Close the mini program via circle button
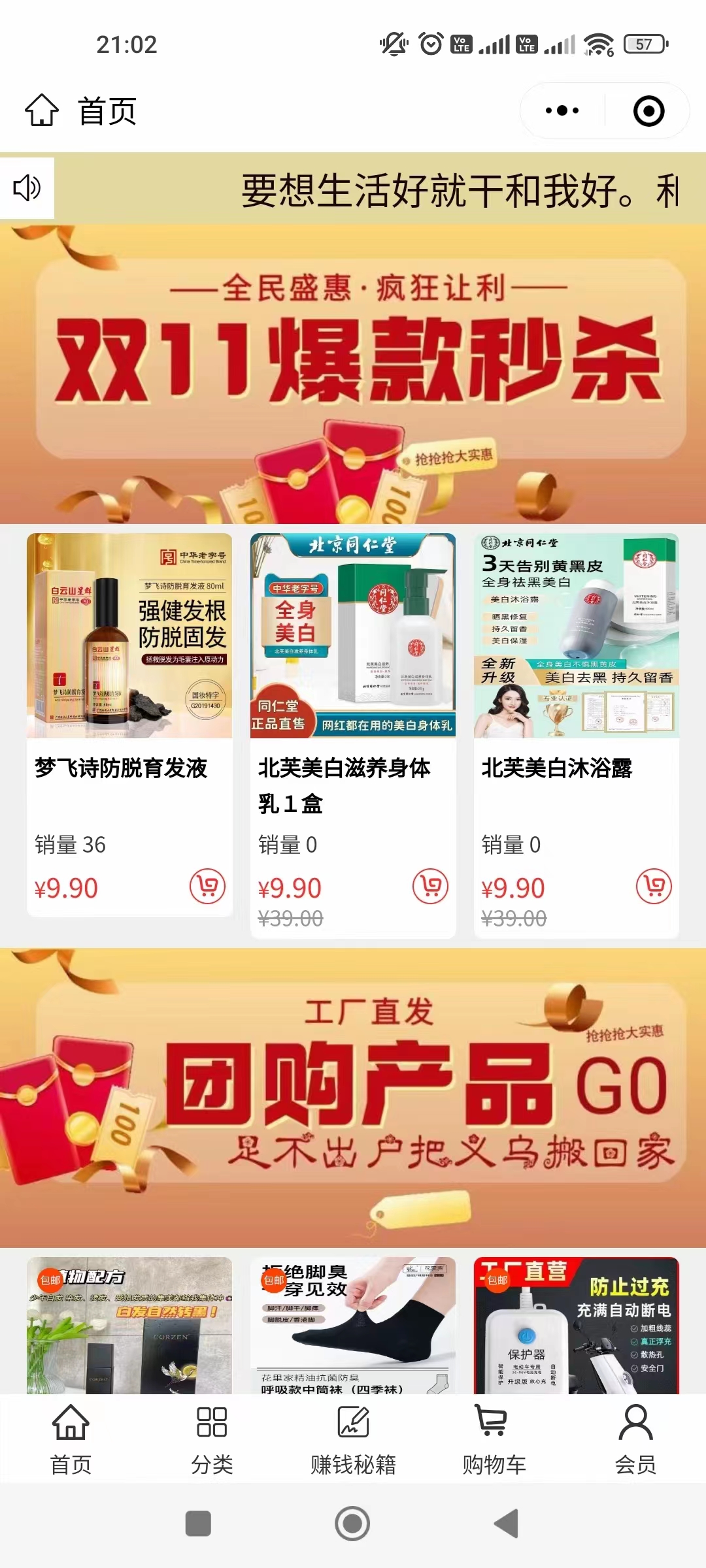This screenshot has height=1568, width=706. point(648,110)
